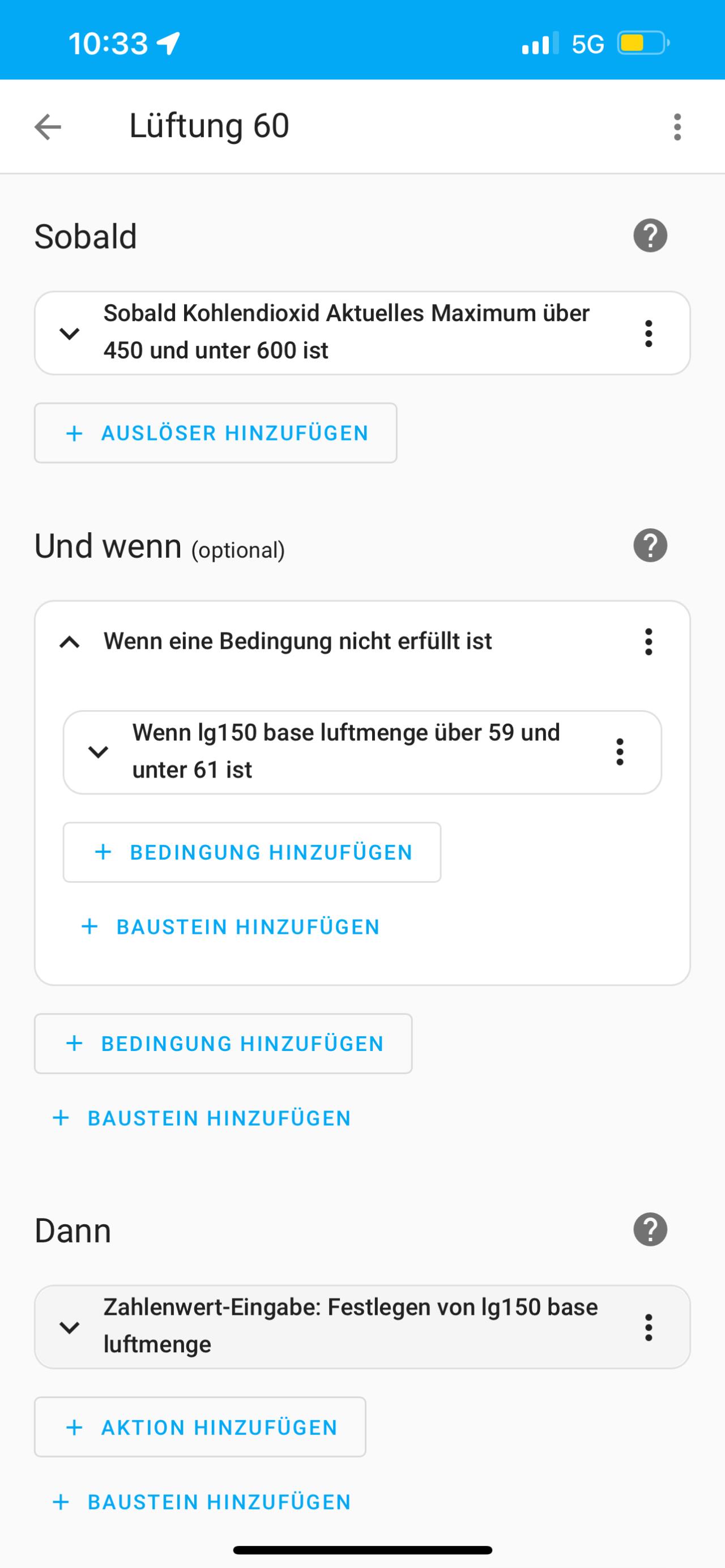The height and width of the screenshot is (1568, 725).
Task: Add a Baustein inside the nested condition block
Action: 231,927
